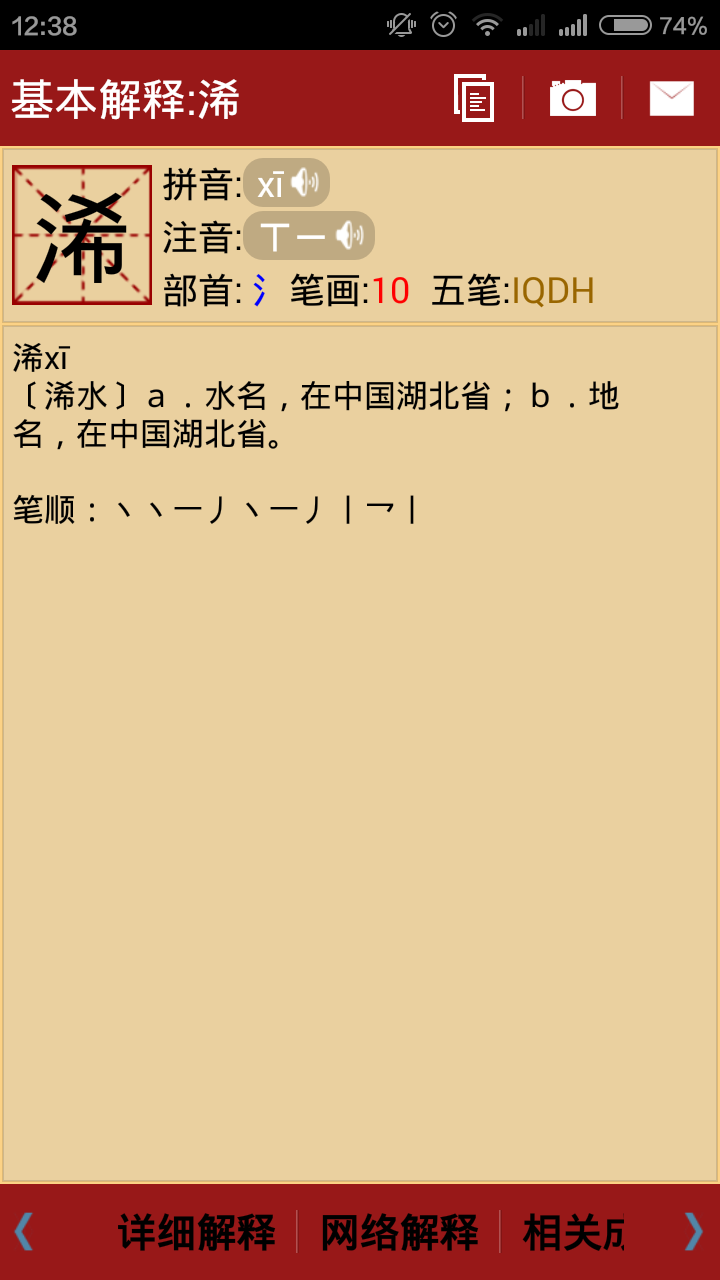Open the partly visible 相关 tab
The height and width of the screenshot is (1280, 720).
[573, 1232]
